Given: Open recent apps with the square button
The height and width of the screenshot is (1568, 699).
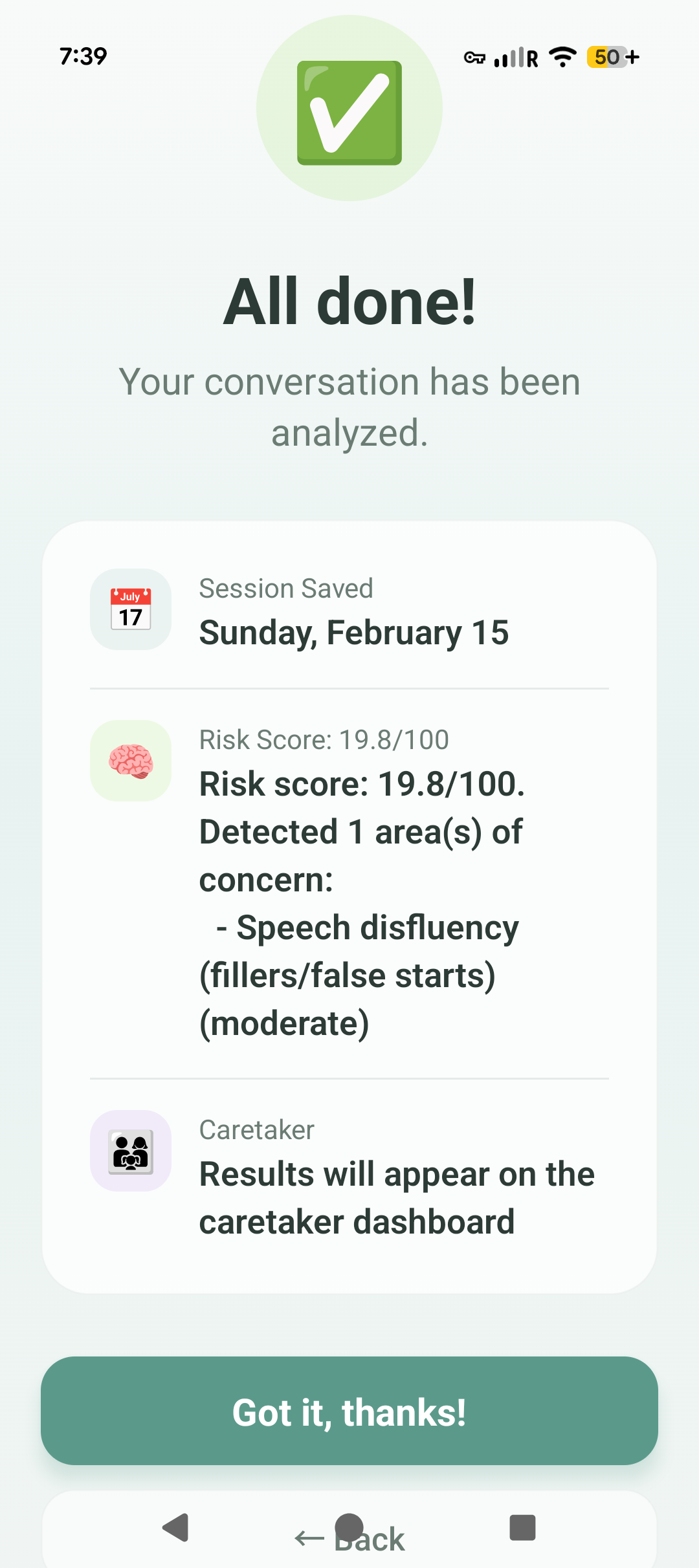Looking at the screenshot, I should tap(522, 1528).
